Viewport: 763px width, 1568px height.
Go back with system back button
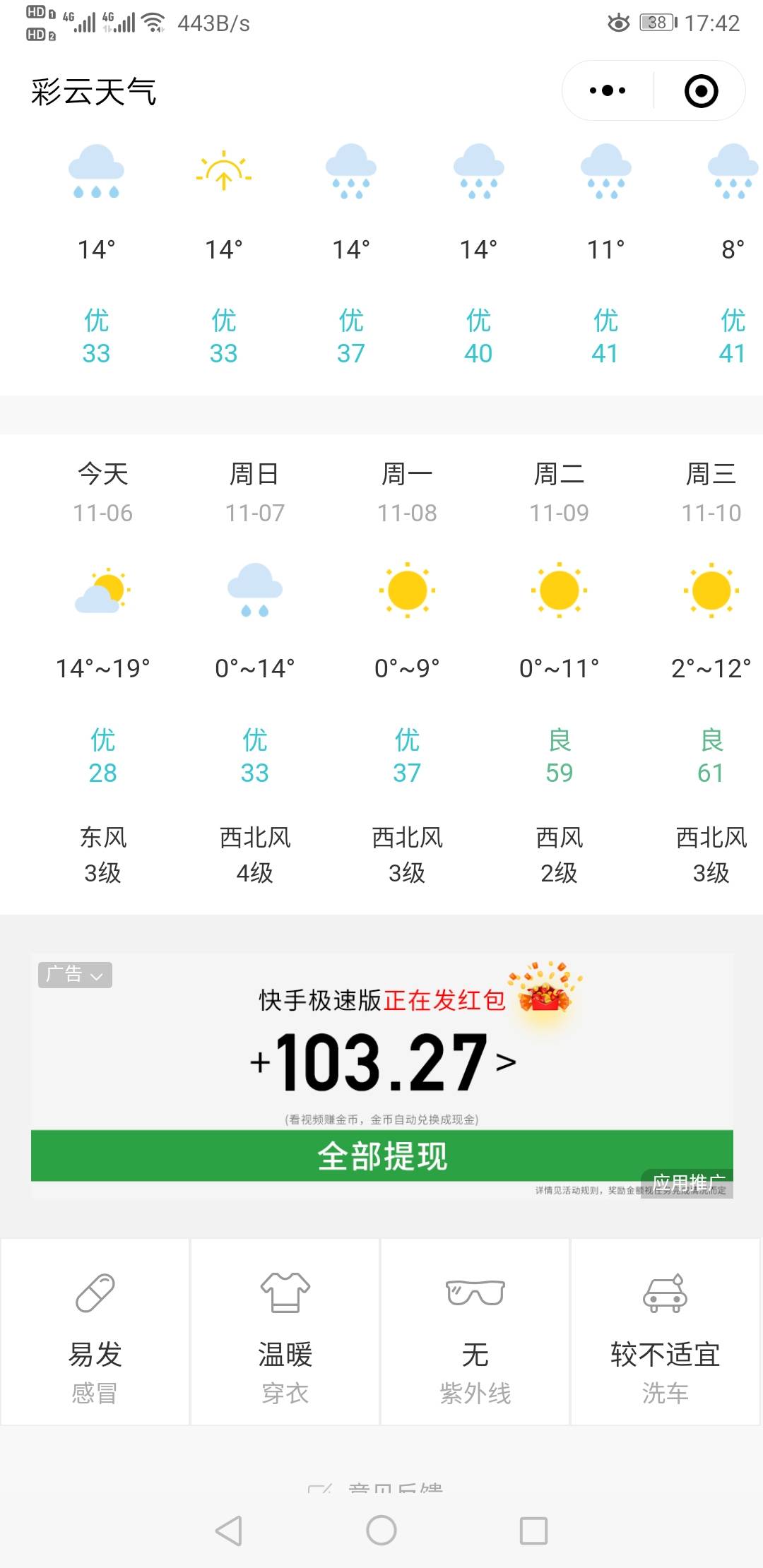click(229, 1531)
